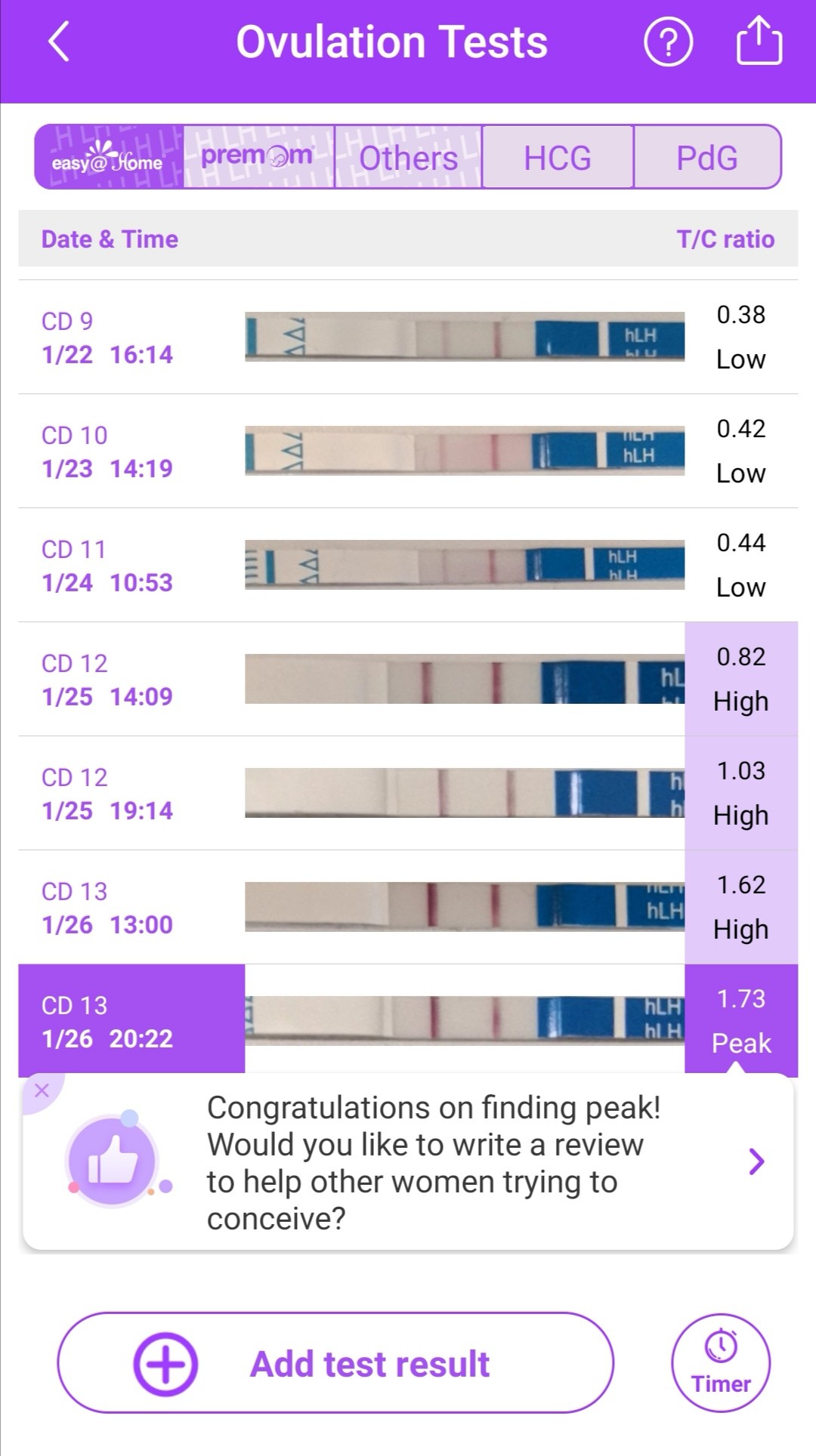Go back from Ovulation Tests
Image resolution: width=816 pixels, height=1456 pixels.
[x=59, y=42]
